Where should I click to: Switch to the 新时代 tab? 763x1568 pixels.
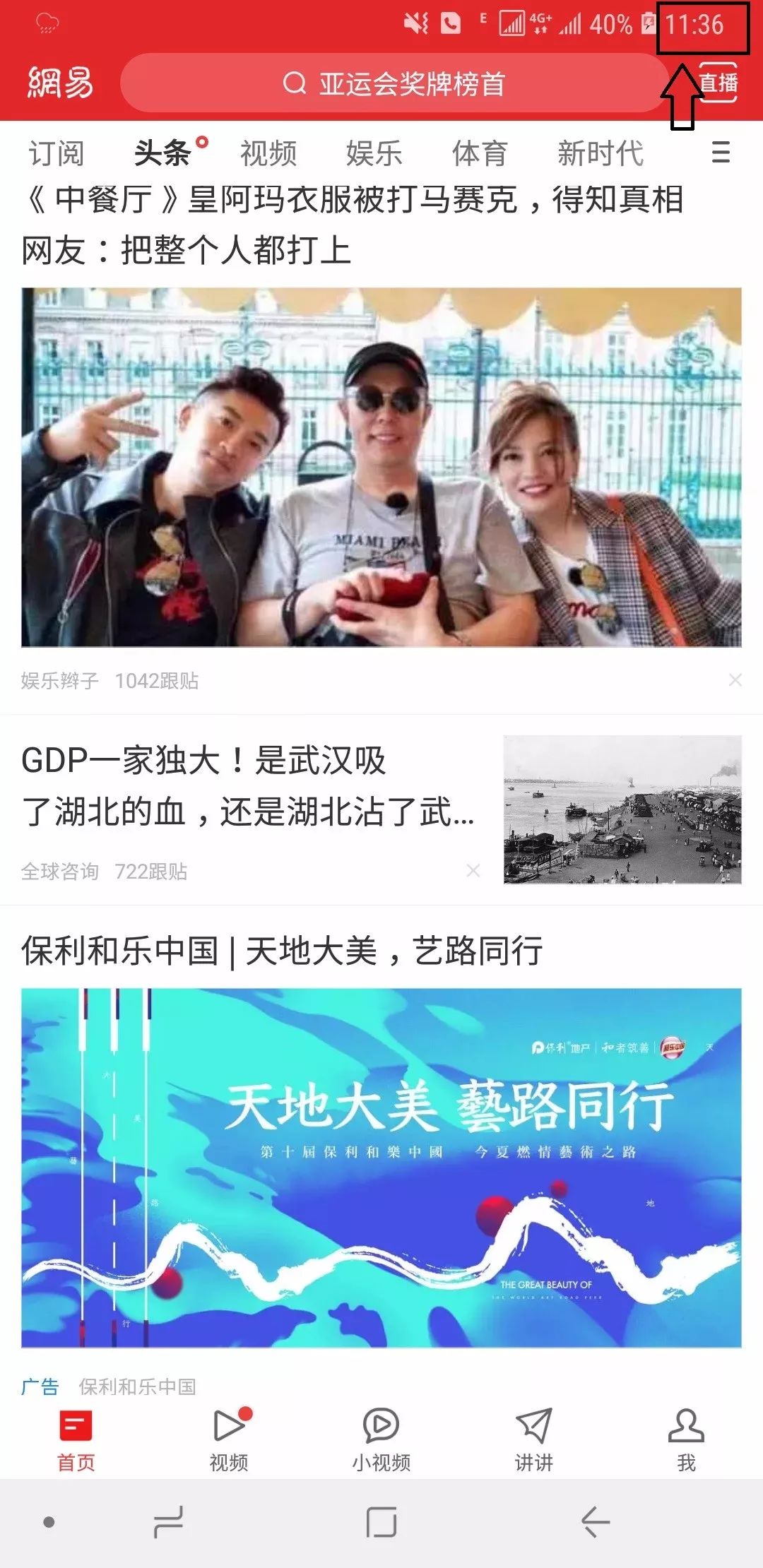tap(600, 153)
